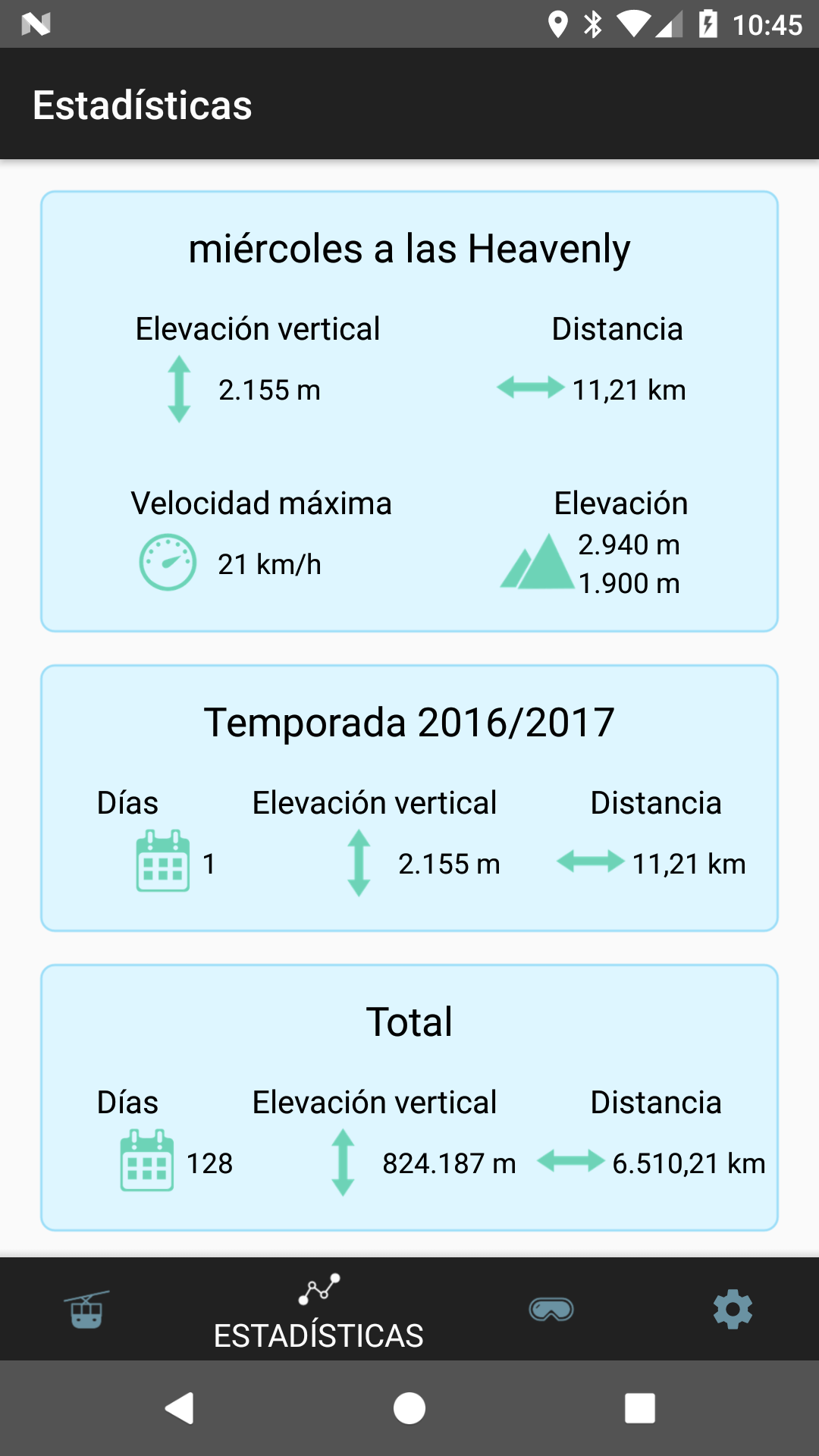Open the Total statistics card
The width and height of the screenshot is (819, 1456).
[x=409, y=1097]
